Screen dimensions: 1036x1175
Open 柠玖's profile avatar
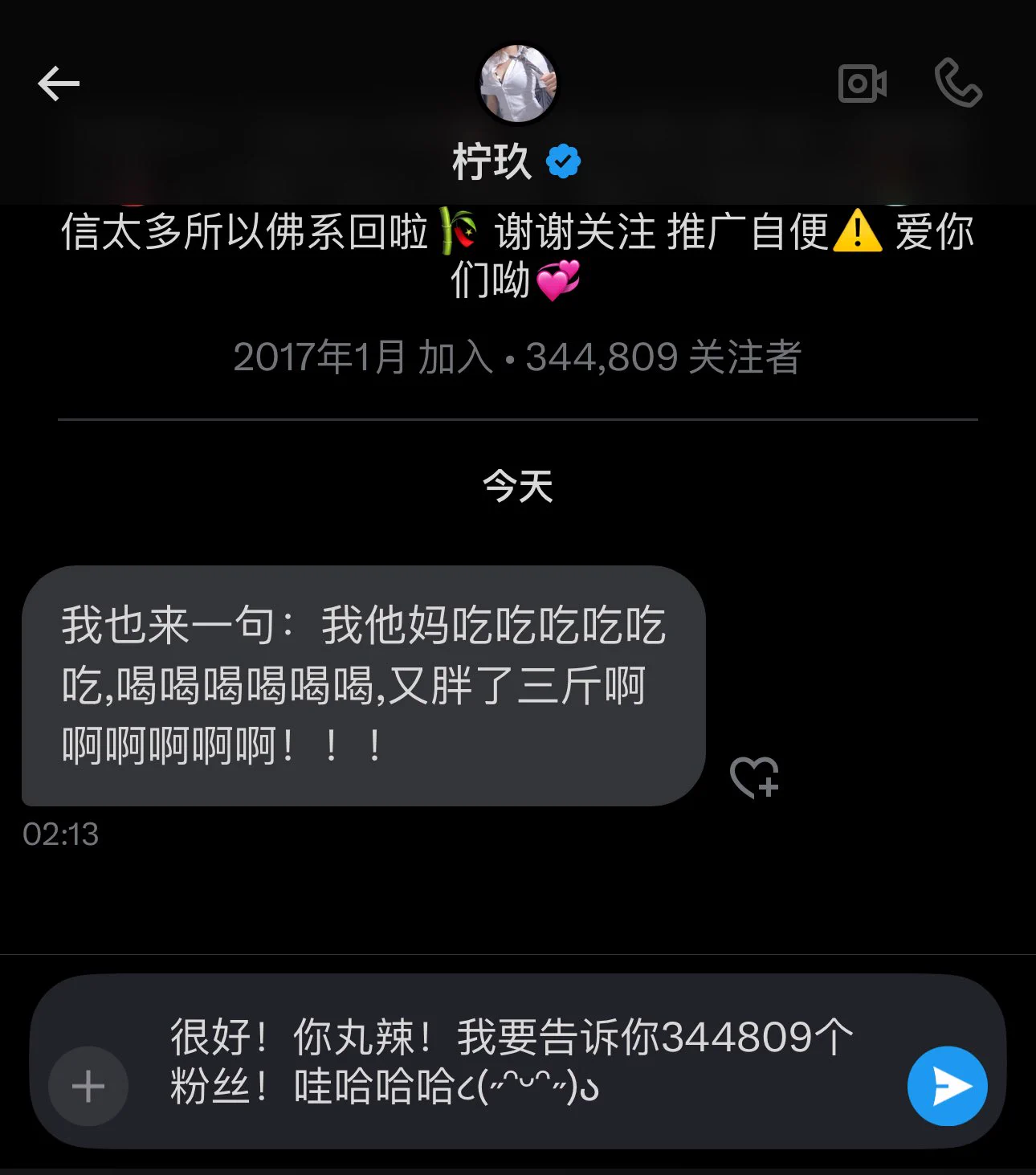[518, 84]
